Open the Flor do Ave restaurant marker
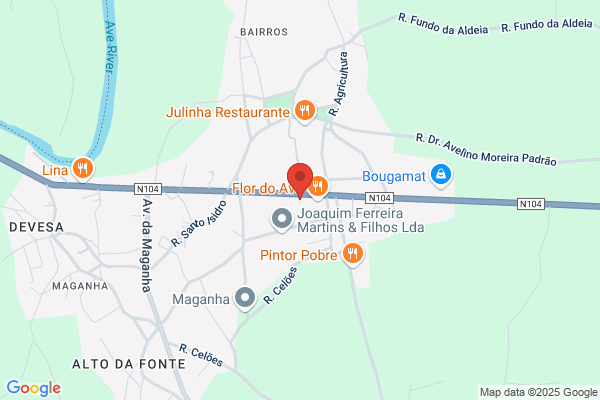600x400 pixels. pyautogui.click(x=319, y=187)
